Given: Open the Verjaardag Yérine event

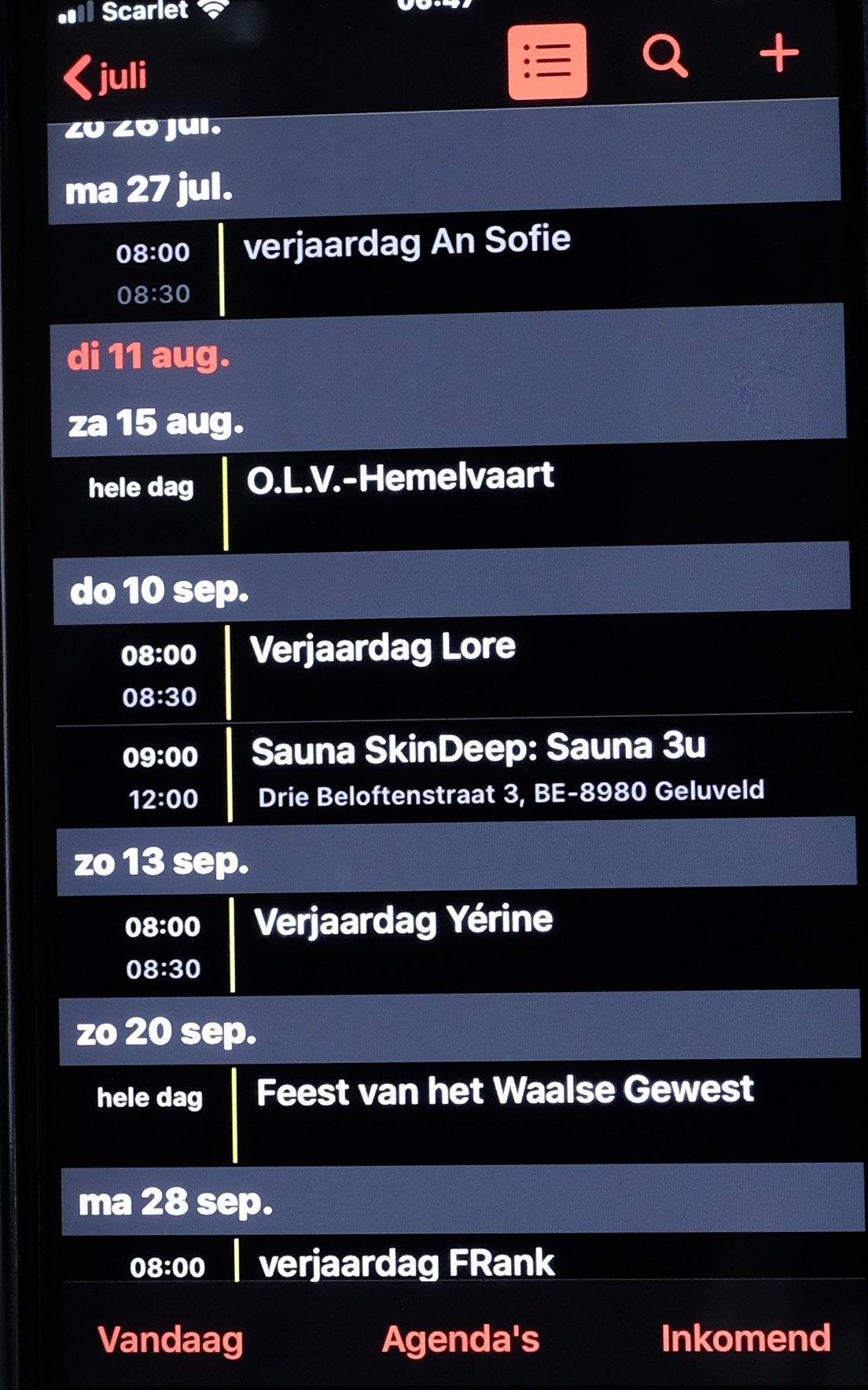Looking at the screenshot, I should pos(459,943).
